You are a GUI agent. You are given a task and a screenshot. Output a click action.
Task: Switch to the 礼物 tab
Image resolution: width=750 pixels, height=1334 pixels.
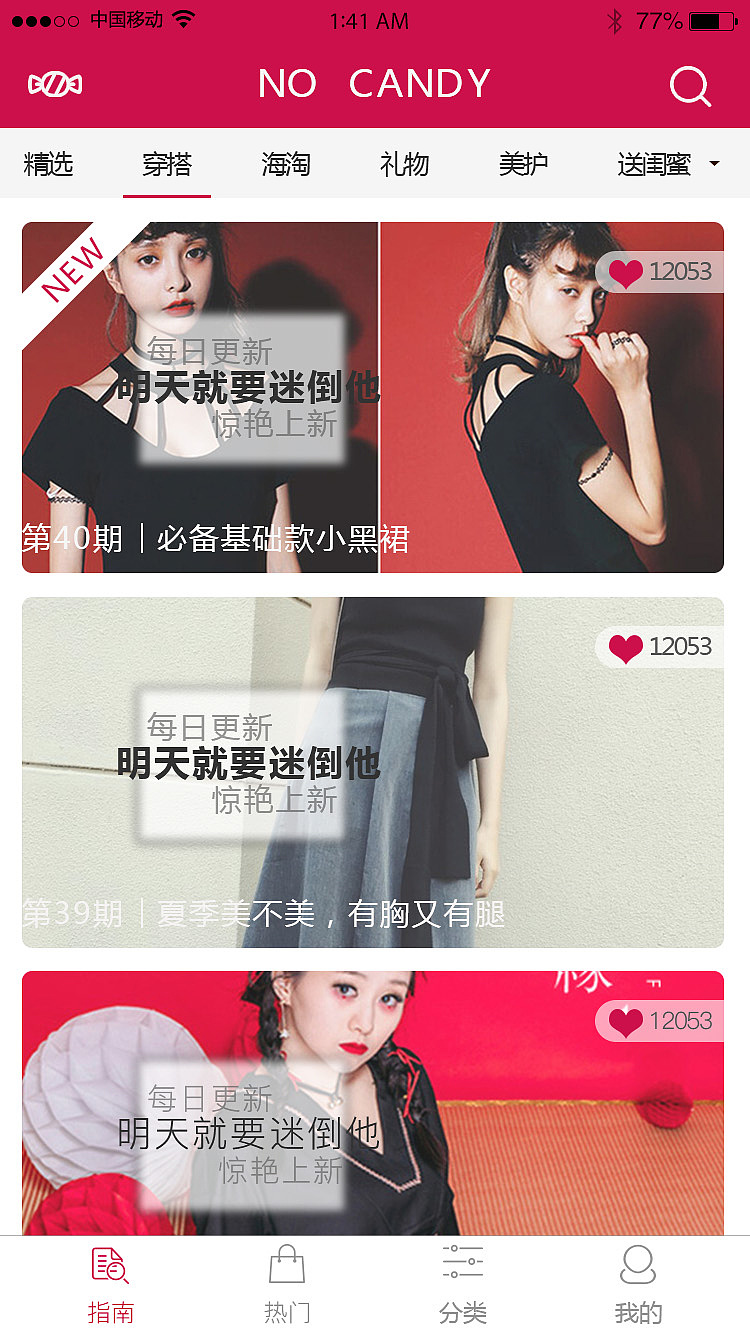point(404,164)
